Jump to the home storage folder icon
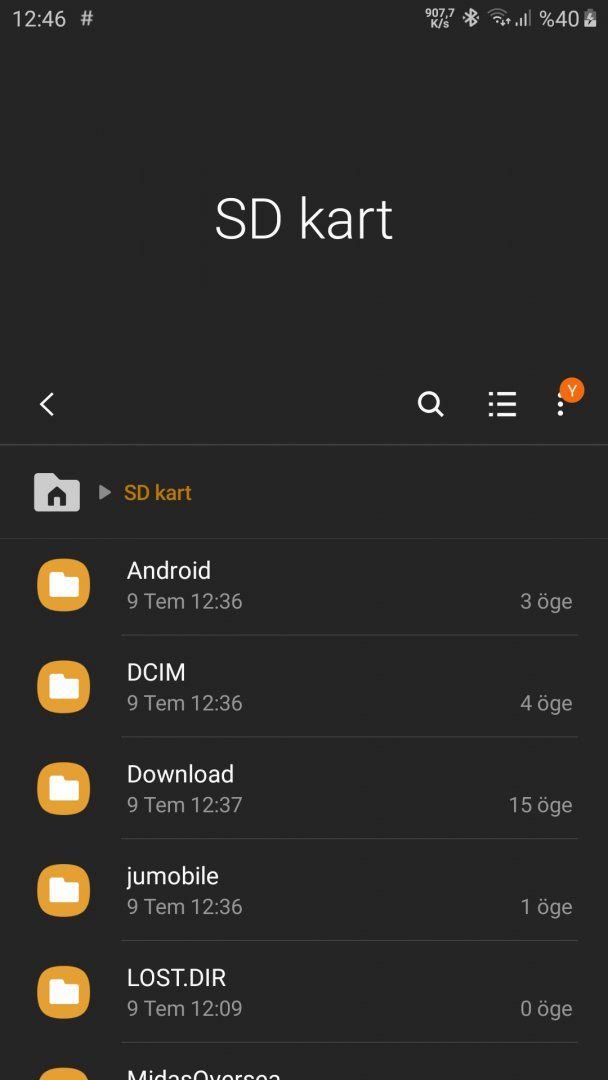The height and width of the screenshot is (1080, 608). 57,492
